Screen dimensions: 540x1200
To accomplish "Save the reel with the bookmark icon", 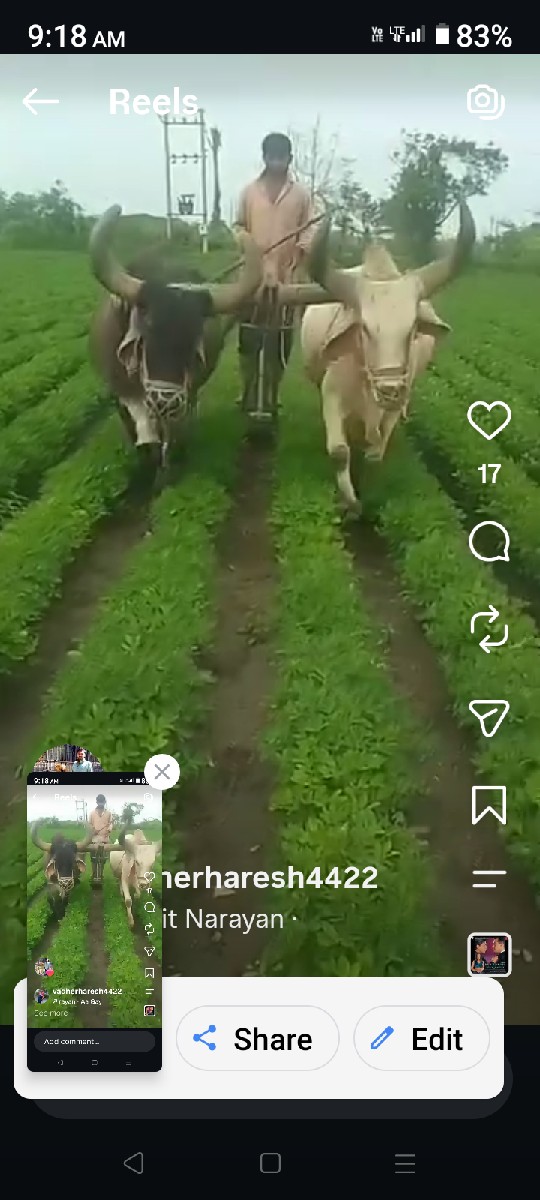I will [489, 804].
